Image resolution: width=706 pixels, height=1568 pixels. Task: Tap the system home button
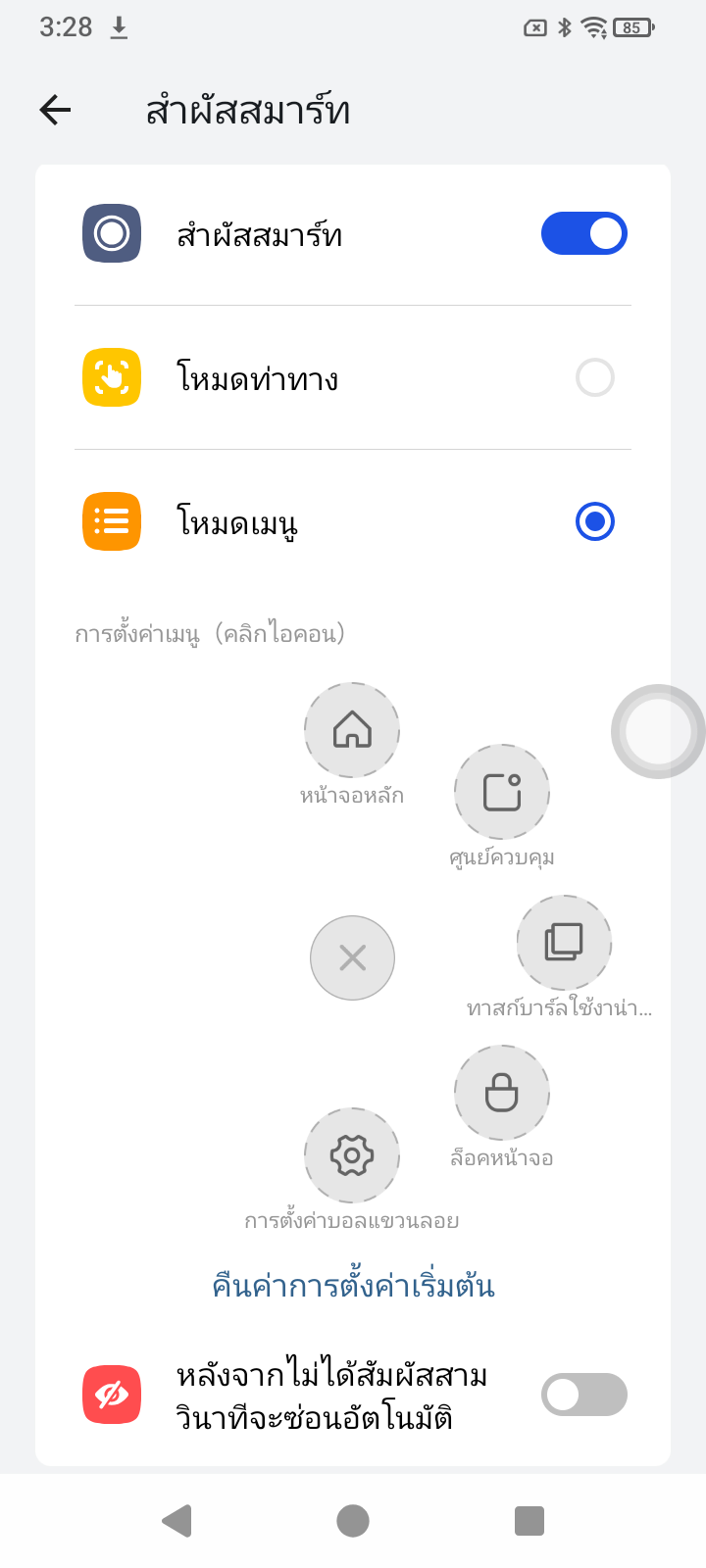point(353,1521)
